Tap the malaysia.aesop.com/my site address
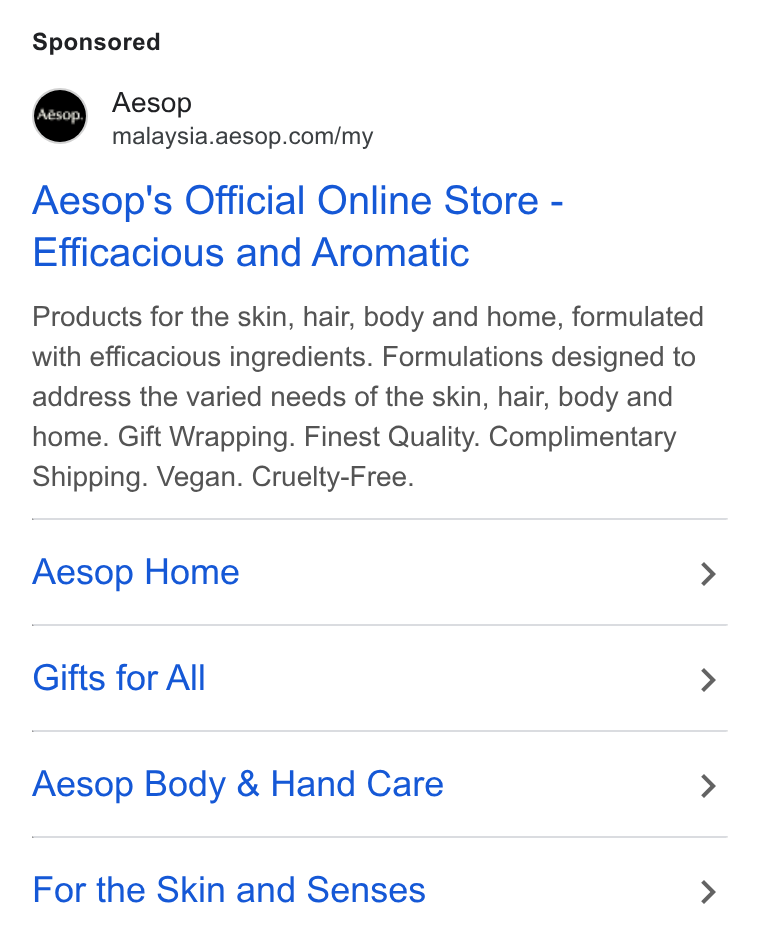Screen dimensions: 760x942 point(243,136)
